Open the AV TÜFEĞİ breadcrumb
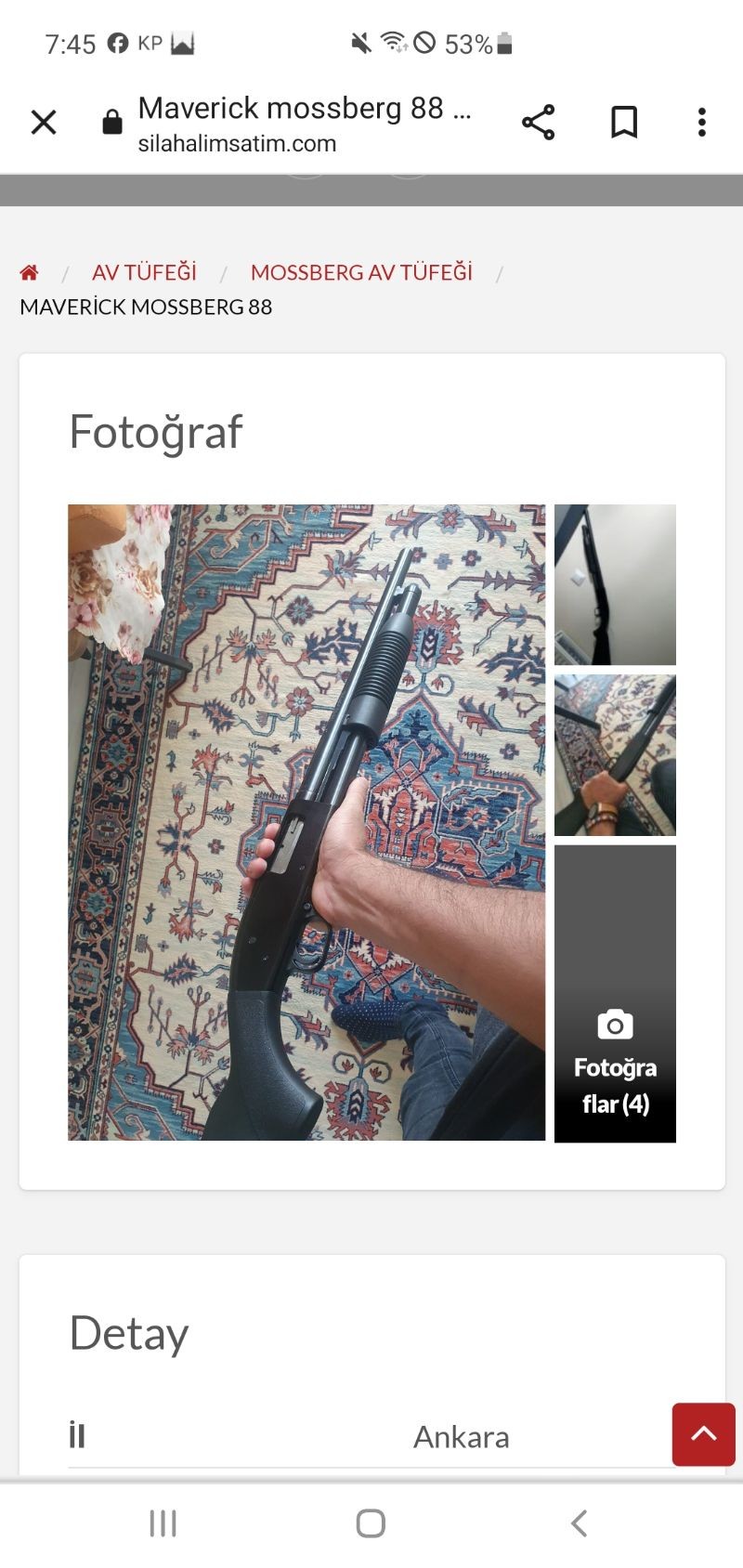This screenshot has height=1568, width=743. 144,272
